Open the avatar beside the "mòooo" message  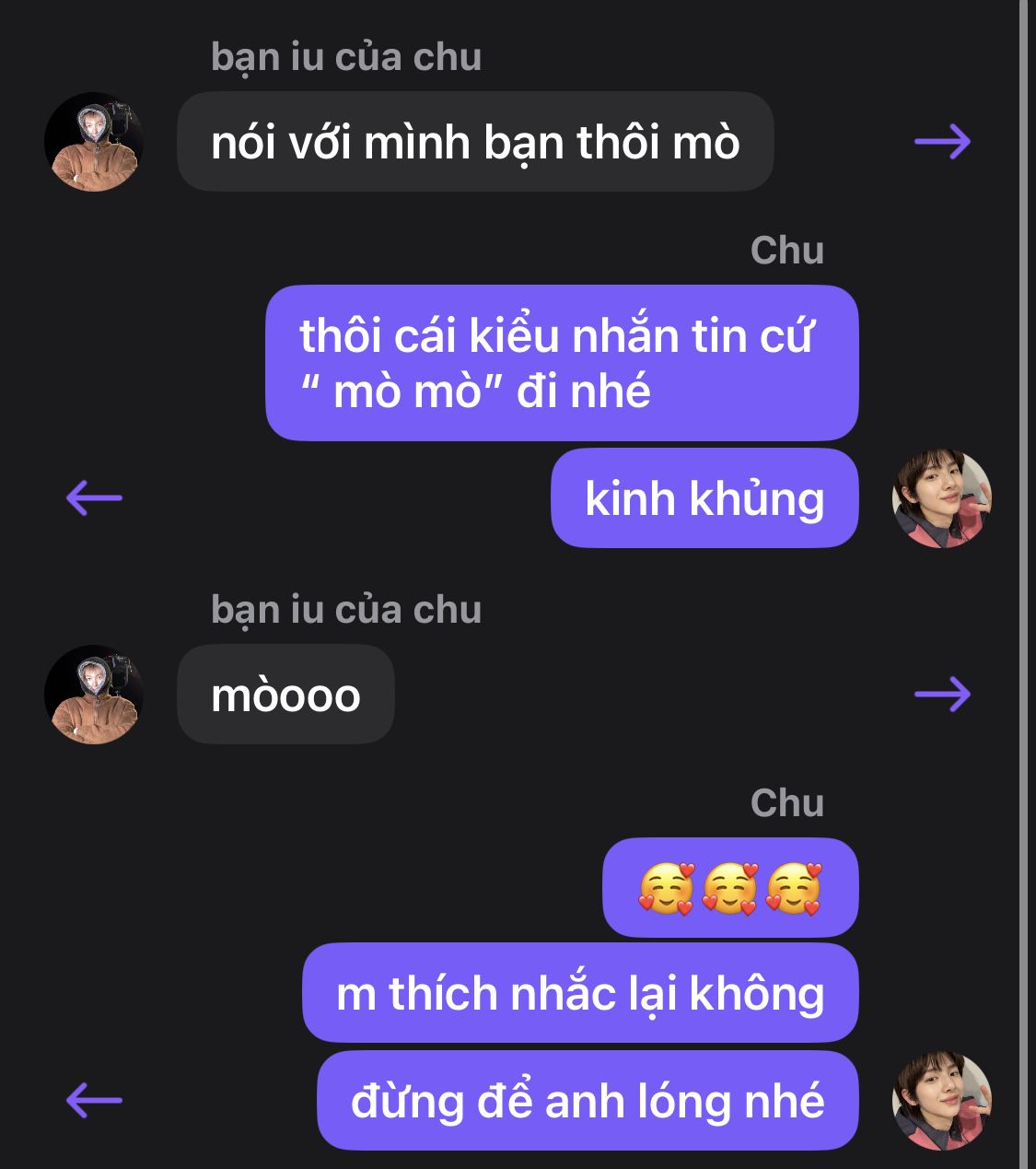click(94, 694)
